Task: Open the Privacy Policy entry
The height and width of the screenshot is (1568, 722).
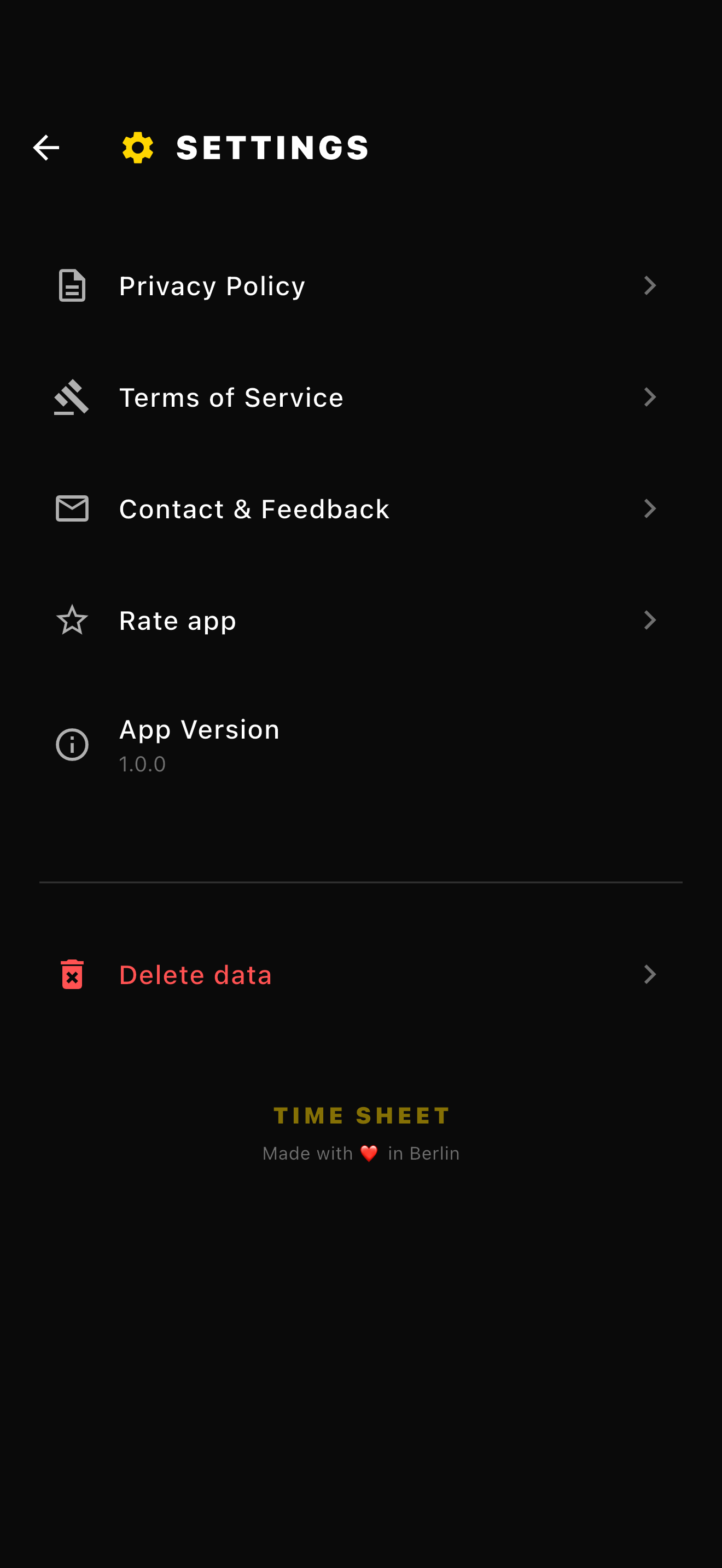Action: coord(212,285)
